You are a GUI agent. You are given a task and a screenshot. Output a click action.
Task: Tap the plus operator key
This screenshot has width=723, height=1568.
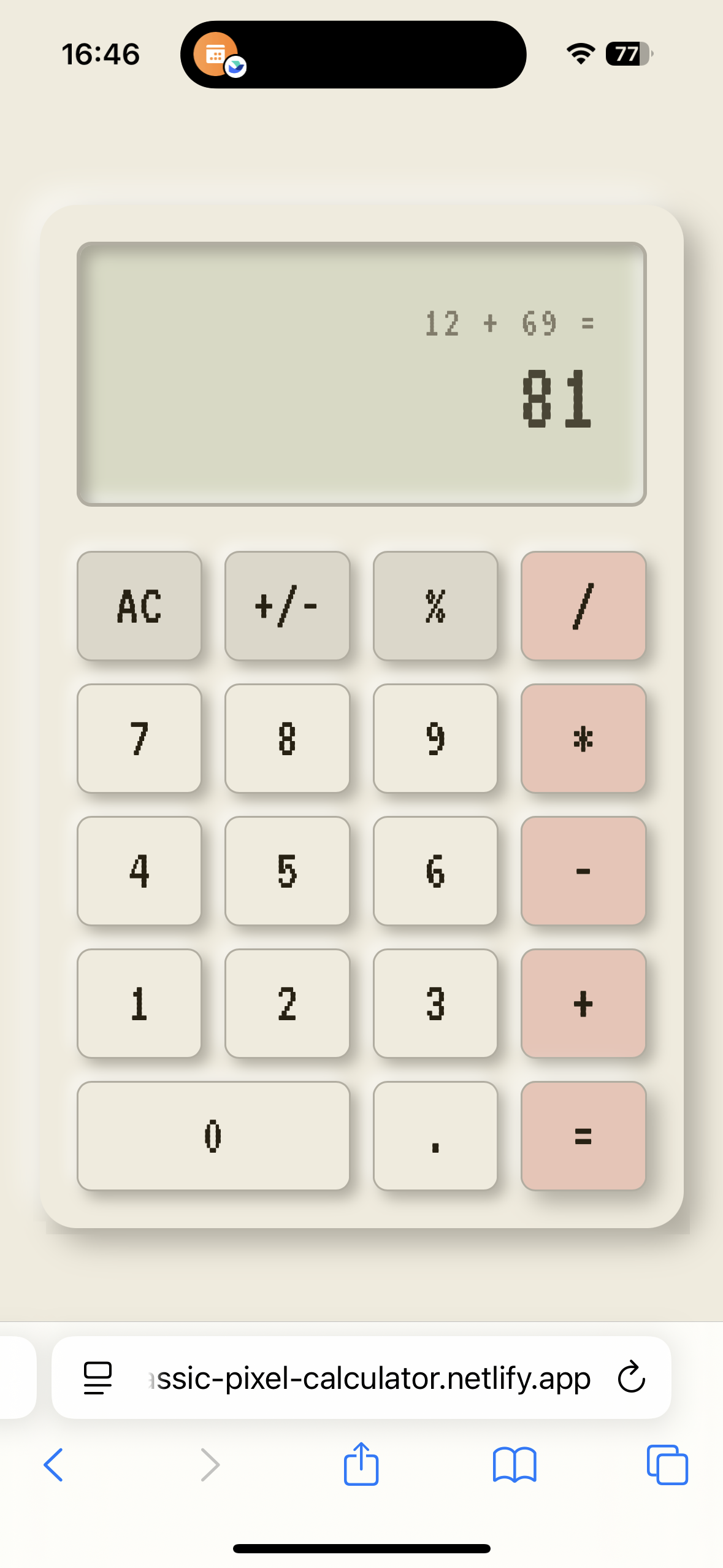[583, 1003]
